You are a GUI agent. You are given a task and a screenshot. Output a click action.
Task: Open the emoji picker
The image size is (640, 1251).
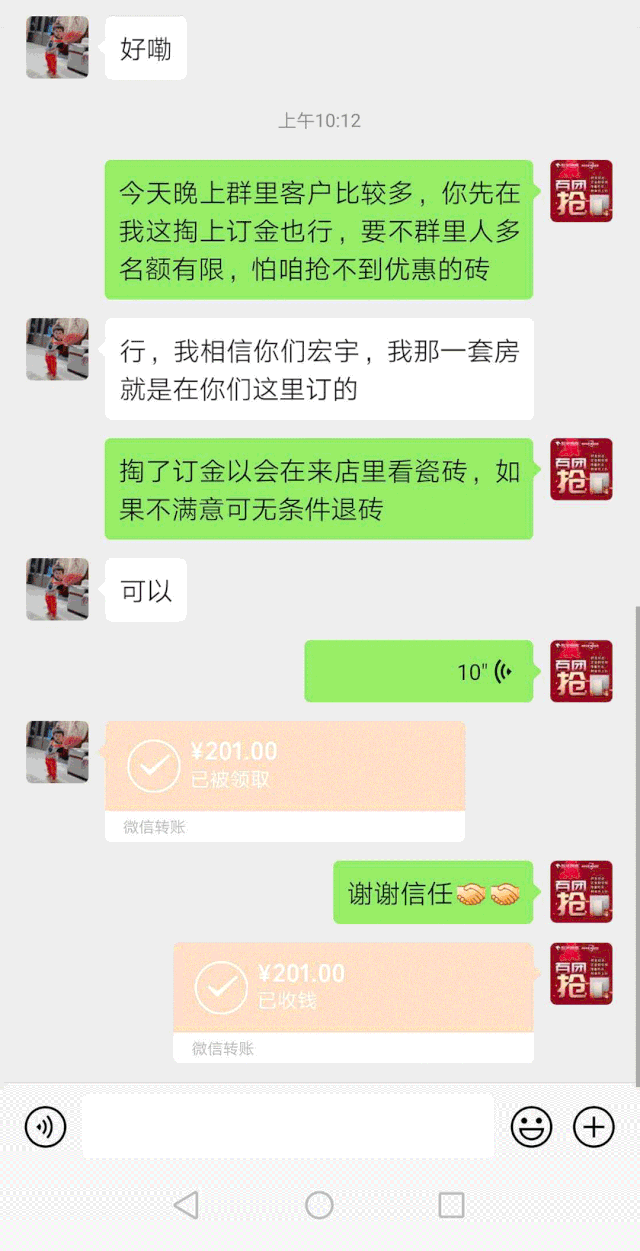pos(531,1127)
